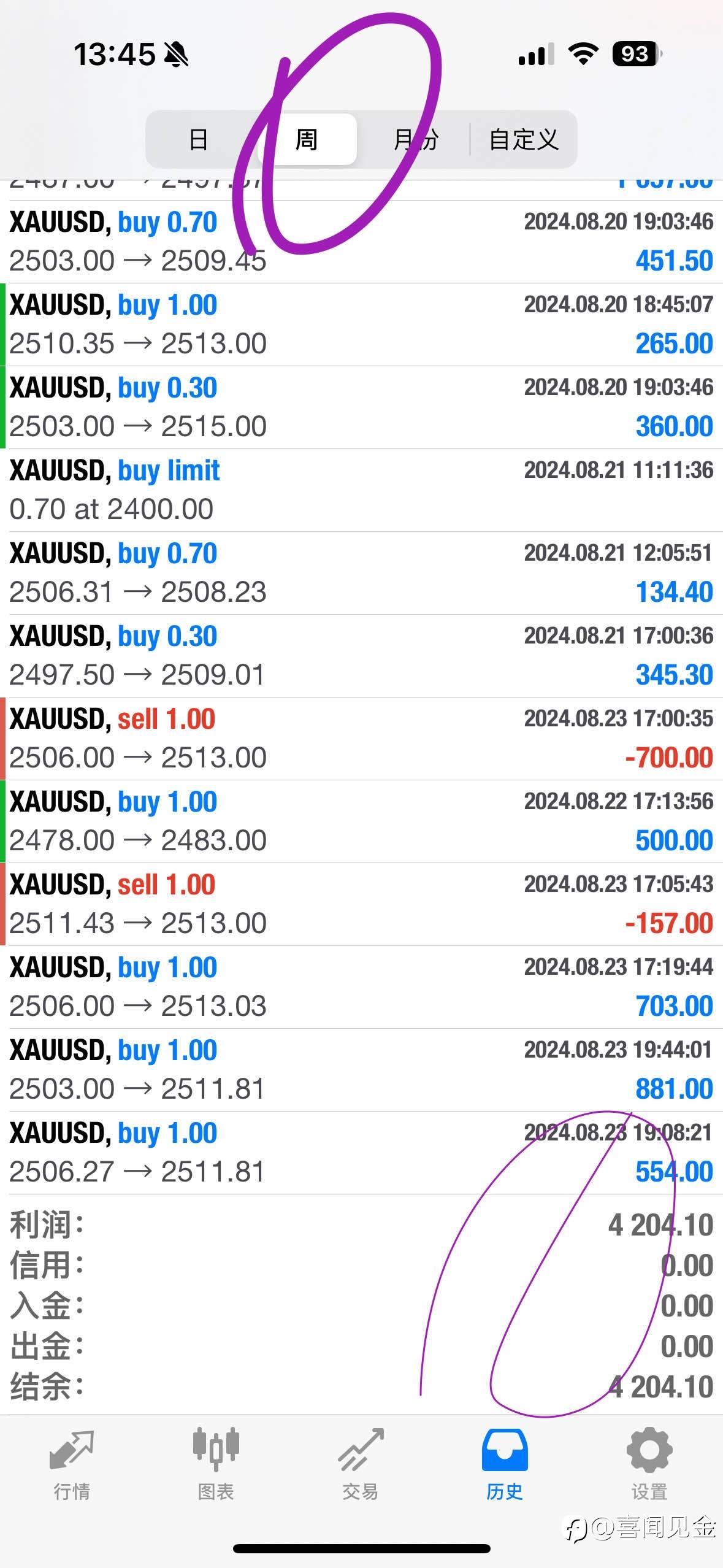Screen dimensions: 723x1568
Task: Expand the buy 0.30 trade with profit 345.30
Action: point(361,656)
